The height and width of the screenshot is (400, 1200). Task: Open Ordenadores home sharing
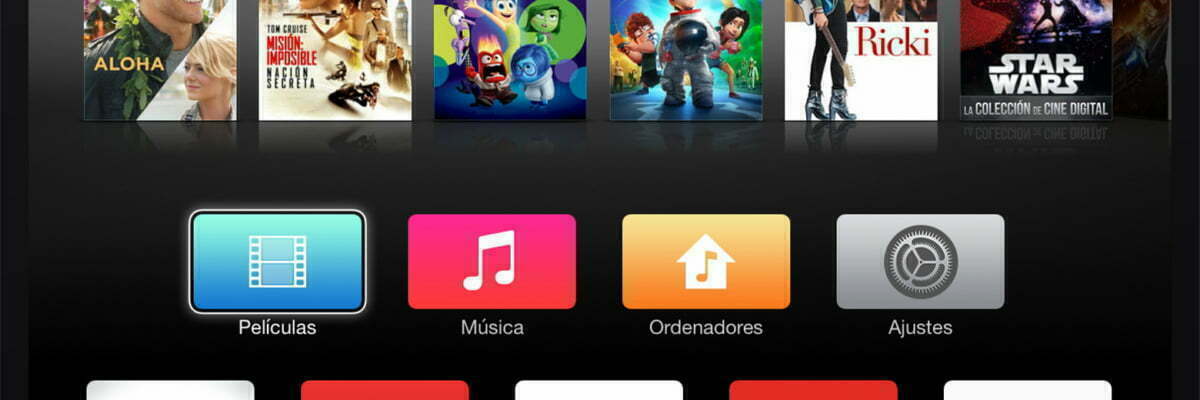point(705,261)
